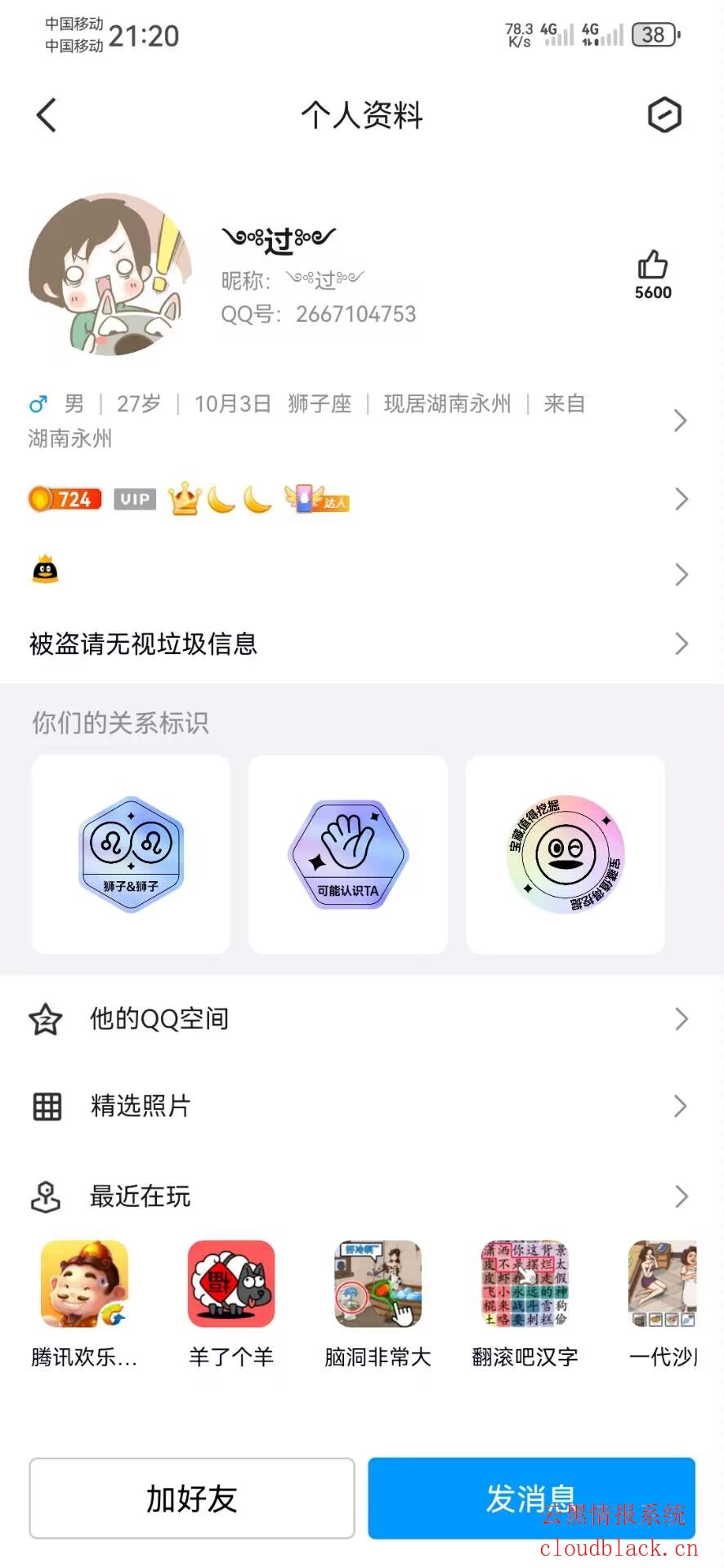Open the 腾讯欢乐 game icon

84,1284
